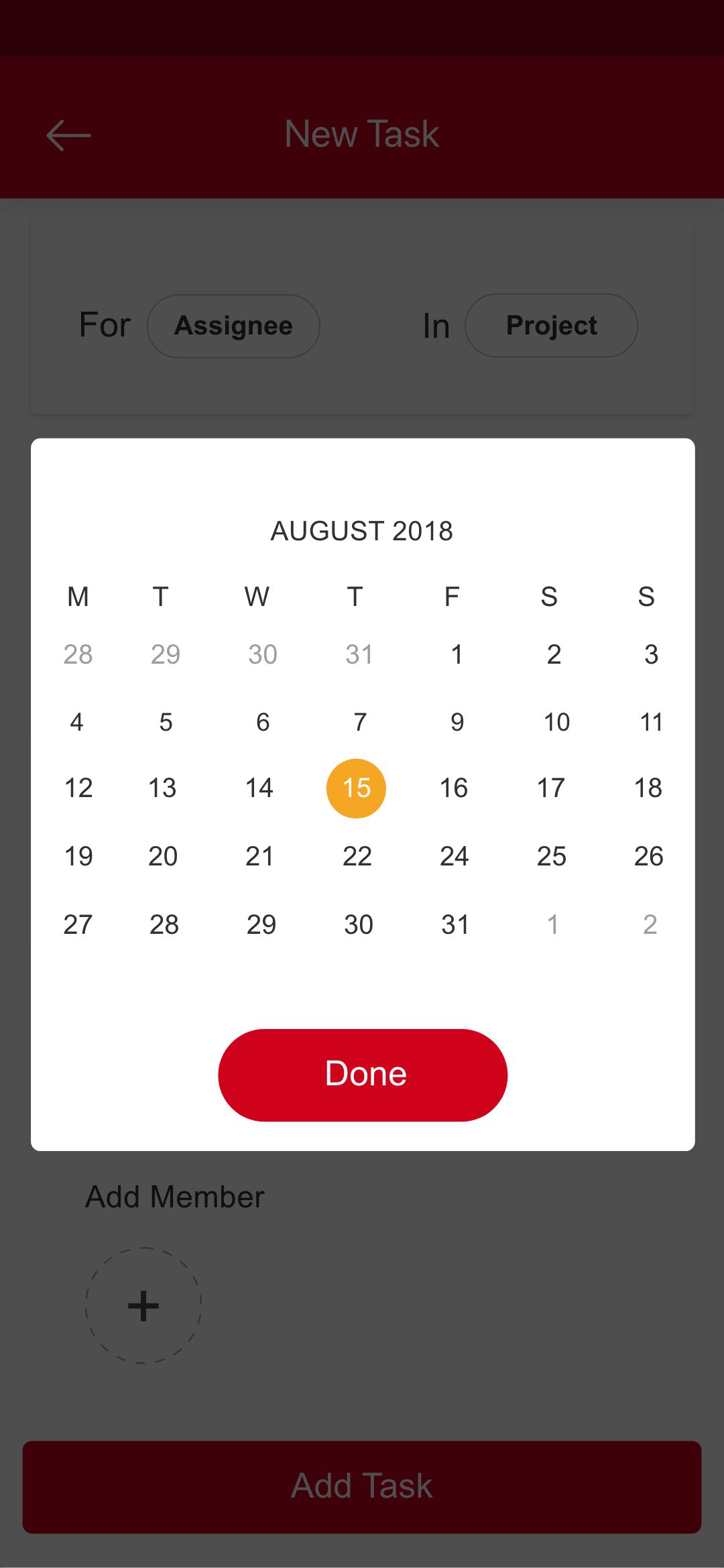Confirm the date with Done

pos(363,1075)
